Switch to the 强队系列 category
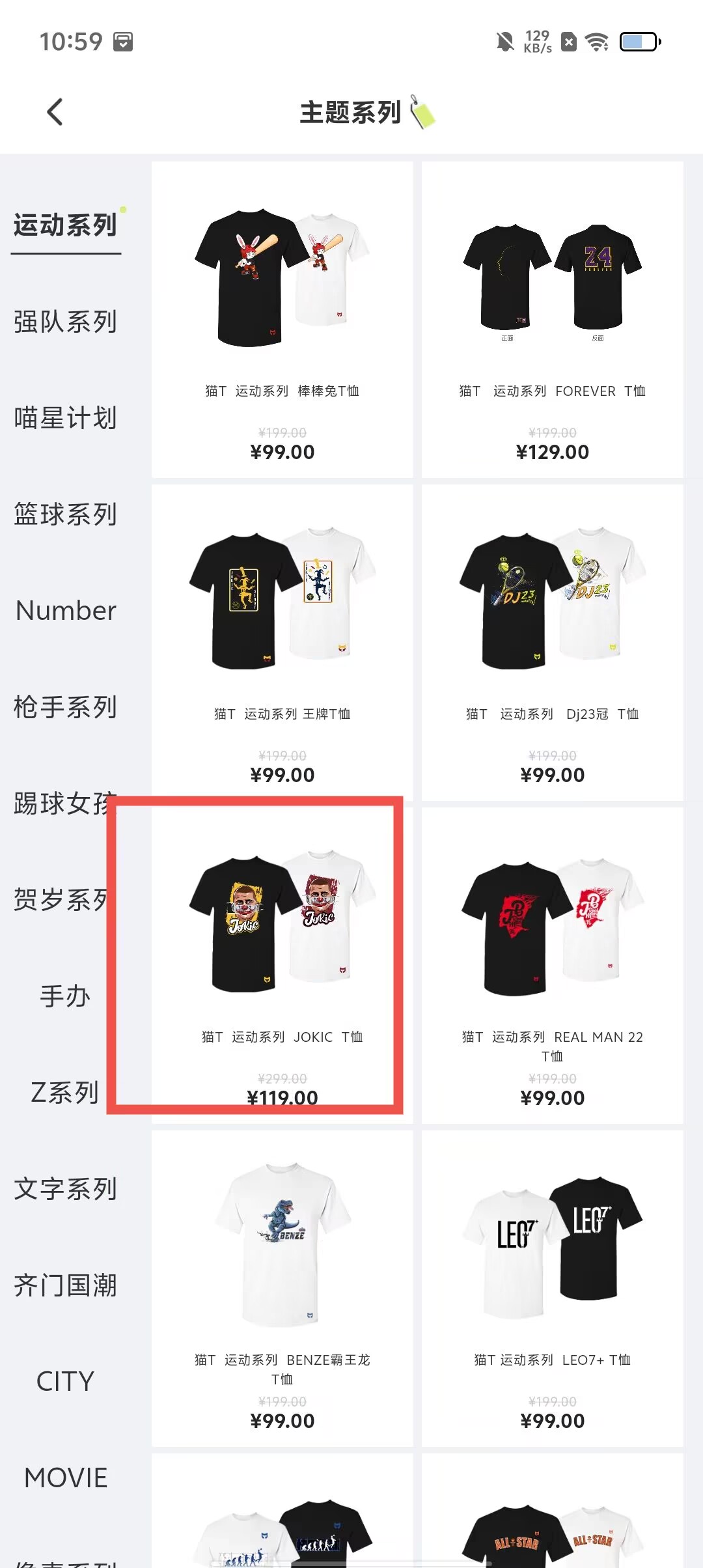The width and height of the screenshot is (703, 1568). tap(65, 322)
